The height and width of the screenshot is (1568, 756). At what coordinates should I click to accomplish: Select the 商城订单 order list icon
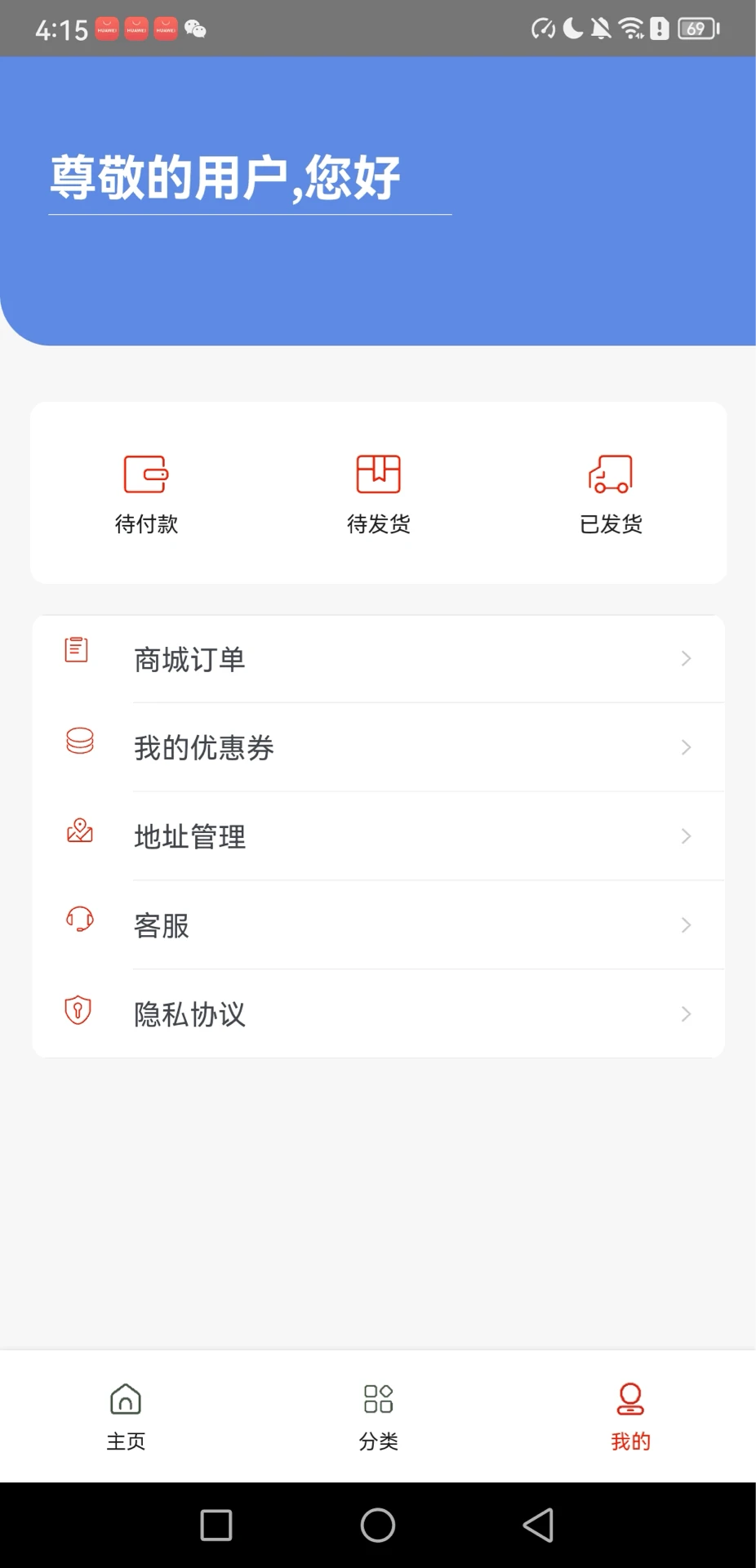pyautogui.click(x=76, y=649)
